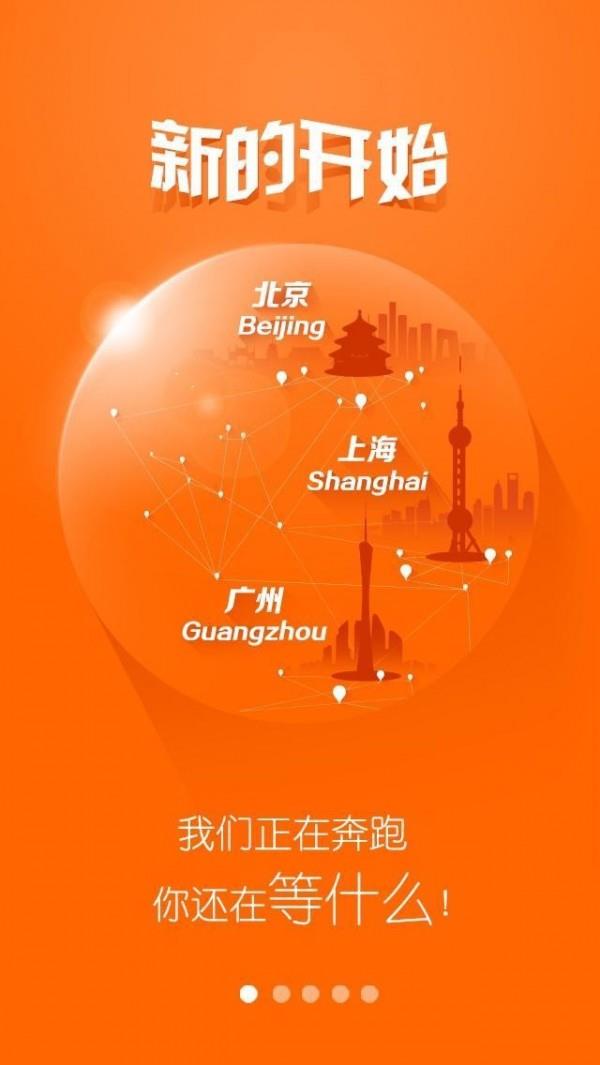
Task: Select the first page indicator dot
Action: [x=249, y=993]
